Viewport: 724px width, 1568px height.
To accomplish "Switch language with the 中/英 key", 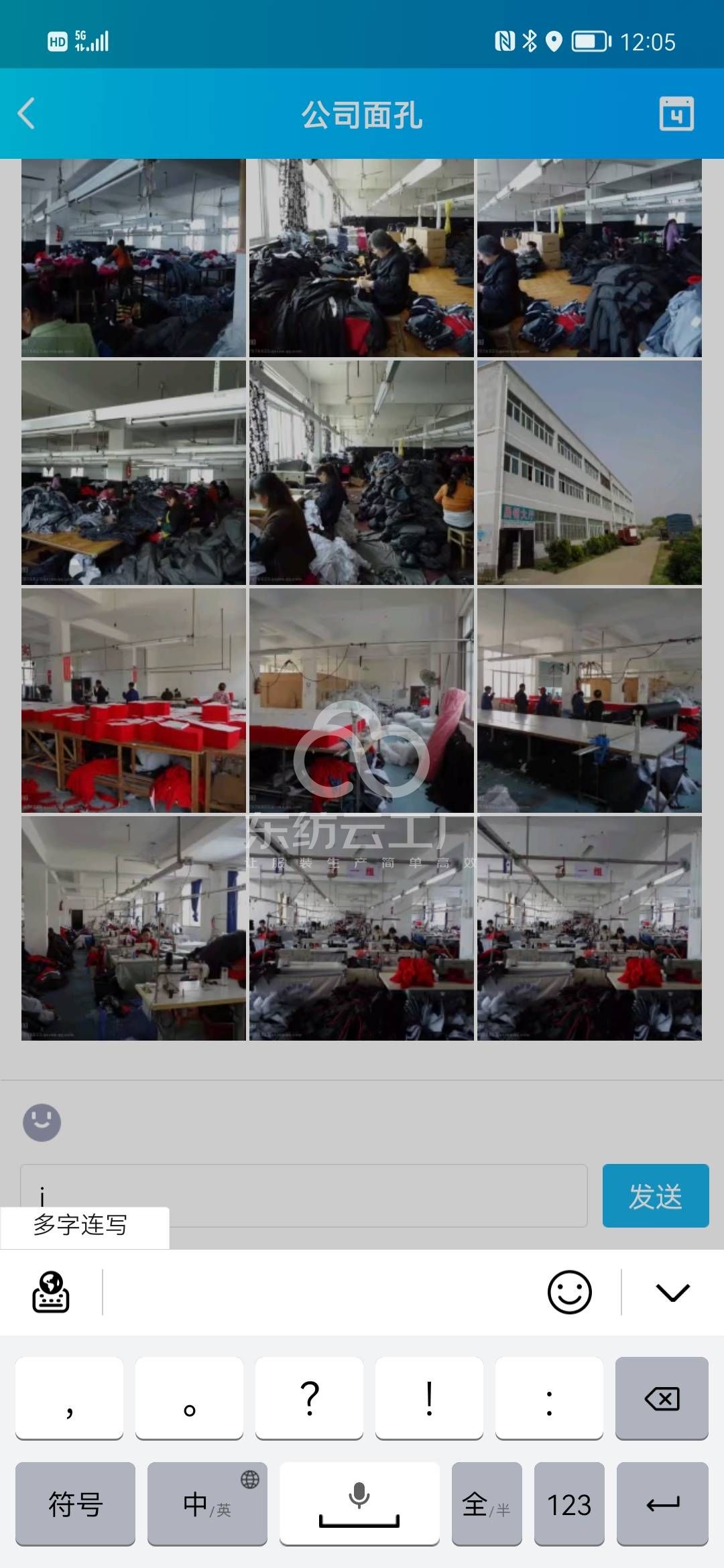I will click(x=207, y=1504).
